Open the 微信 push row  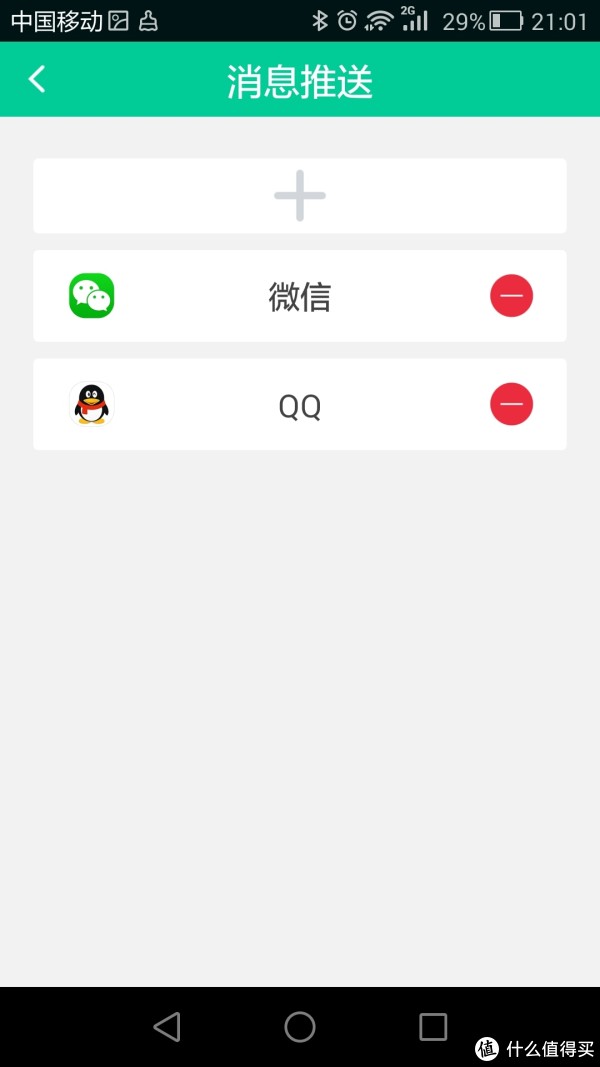click(x=299, y=296)
